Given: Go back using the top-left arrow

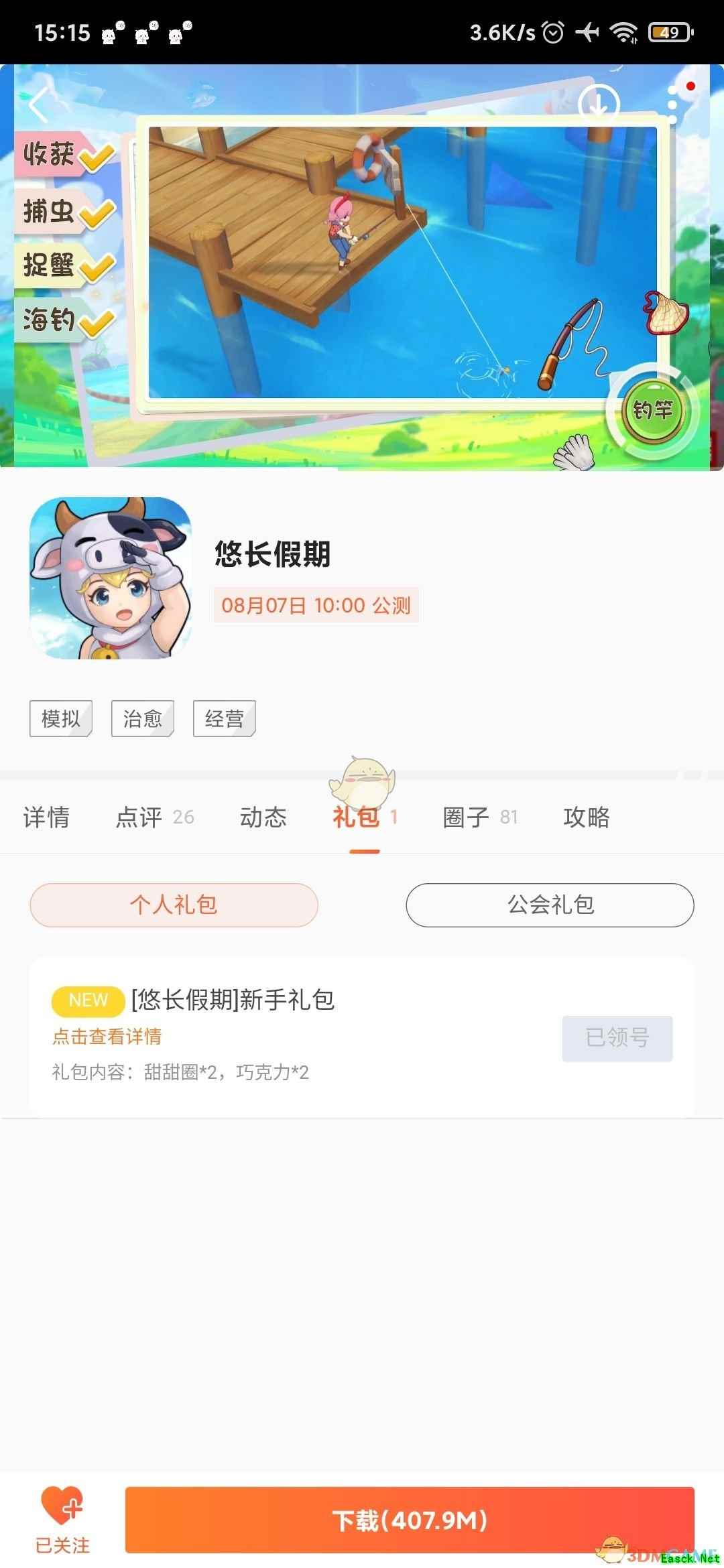Looking at the screenshot, I should [39, 105].
